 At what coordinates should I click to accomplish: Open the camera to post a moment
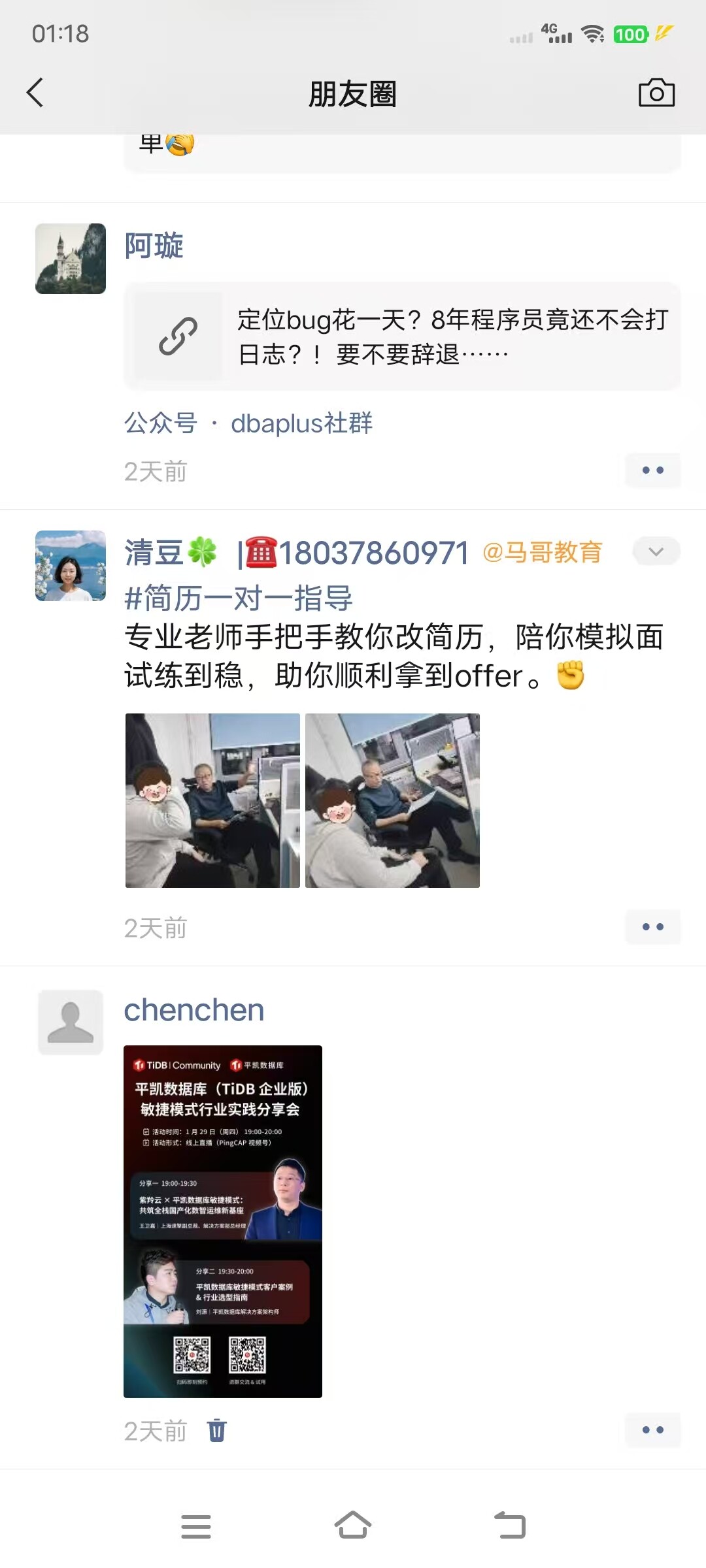coord(656,93)
